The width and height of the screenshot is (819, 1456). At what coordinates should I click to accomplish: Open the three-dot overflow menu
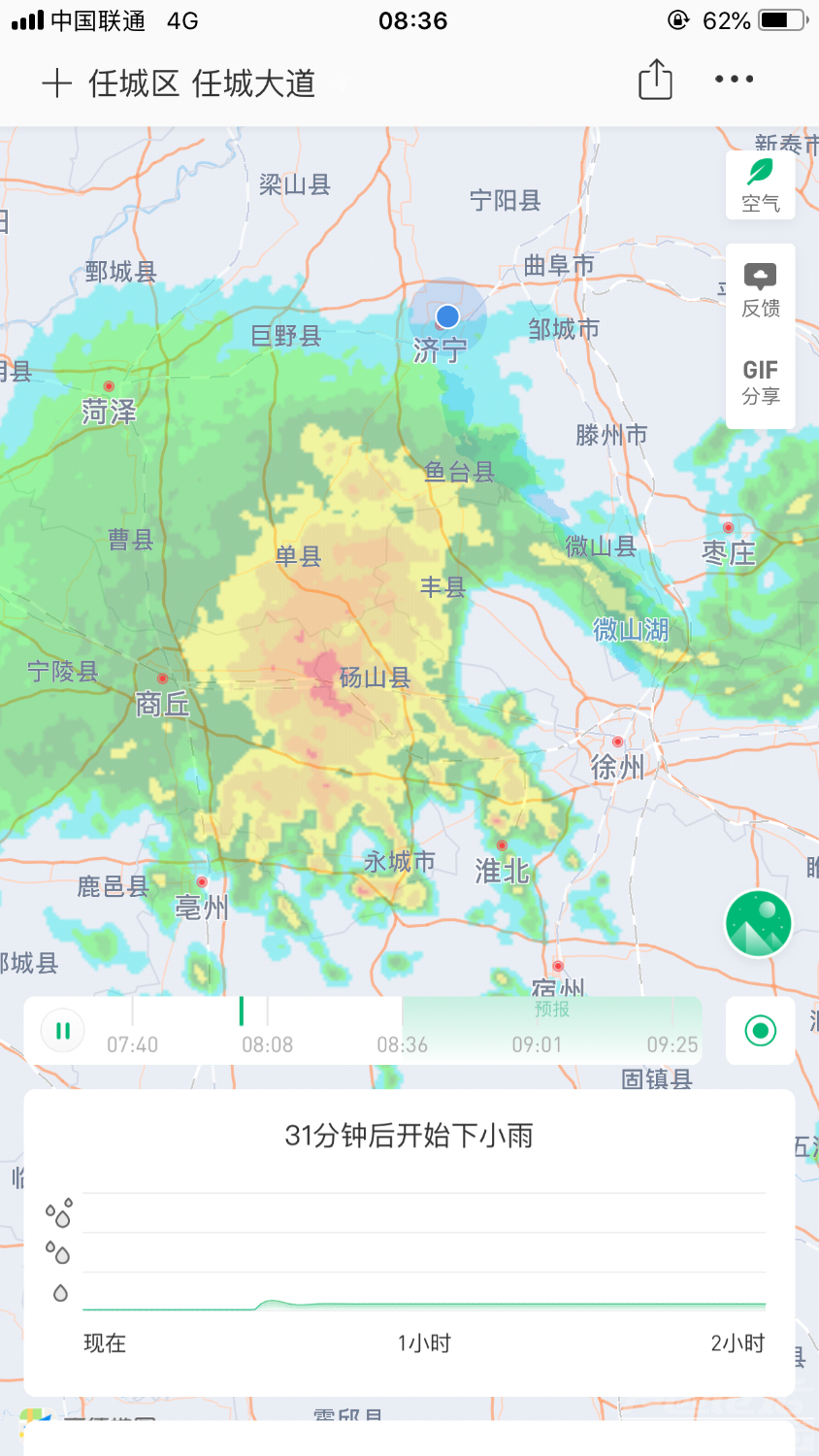coord(734,80)
